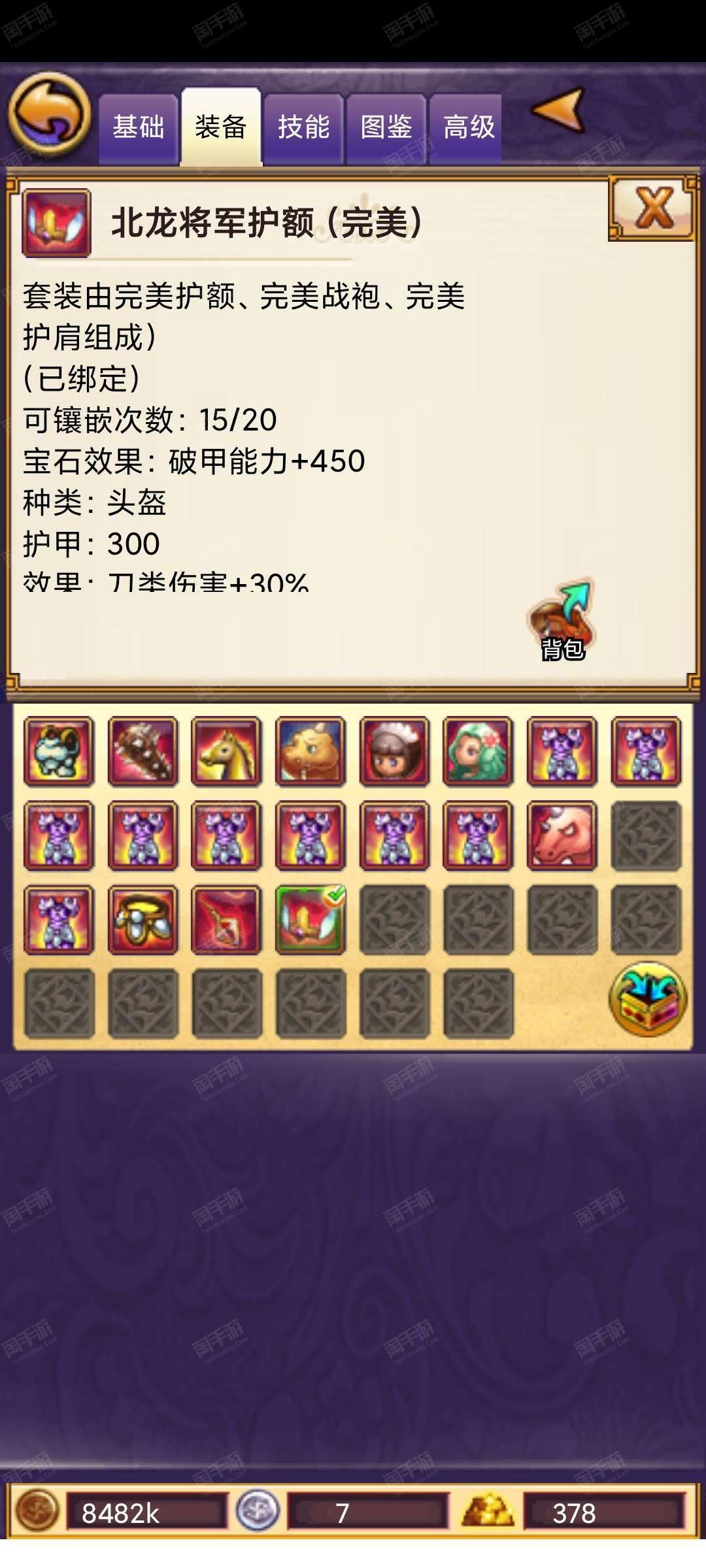
Task: Switch to the 基础 tab
Action: pyautogui.click(x=138, y=128)
